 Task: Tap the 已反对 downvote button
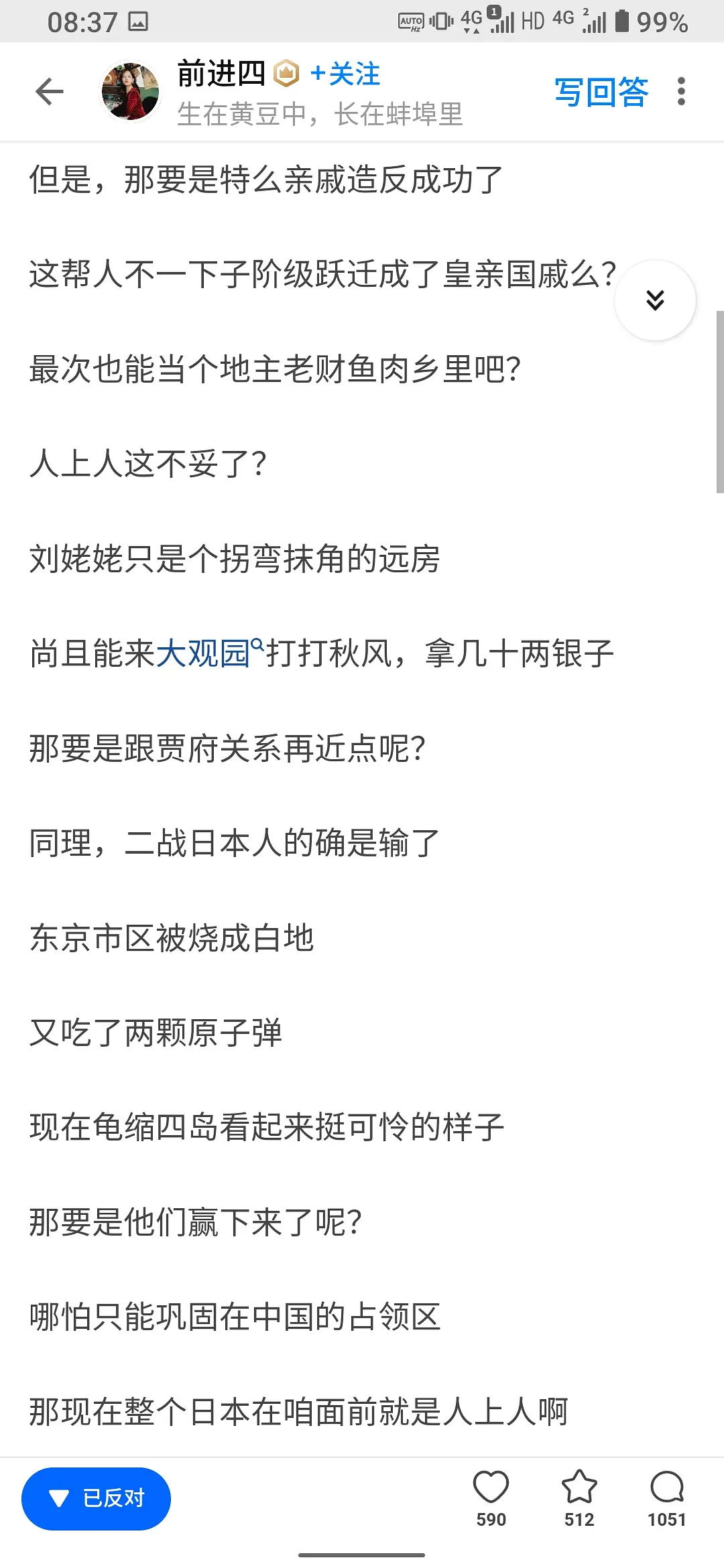pyautogui.click(x=96, y=1498)
